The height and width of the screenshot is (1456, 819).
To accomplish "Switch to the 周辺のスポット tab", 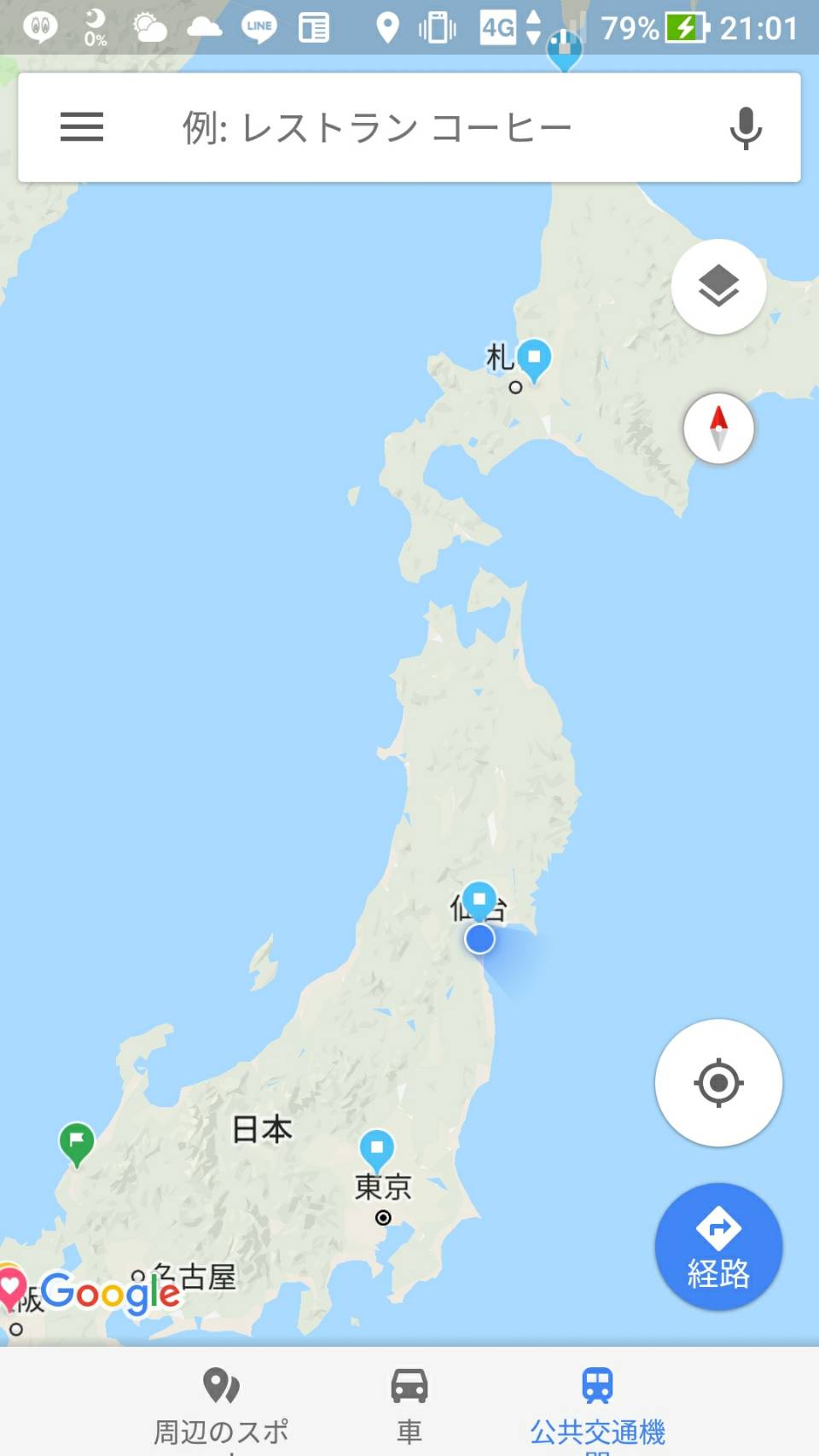I will click(221, 1404).
